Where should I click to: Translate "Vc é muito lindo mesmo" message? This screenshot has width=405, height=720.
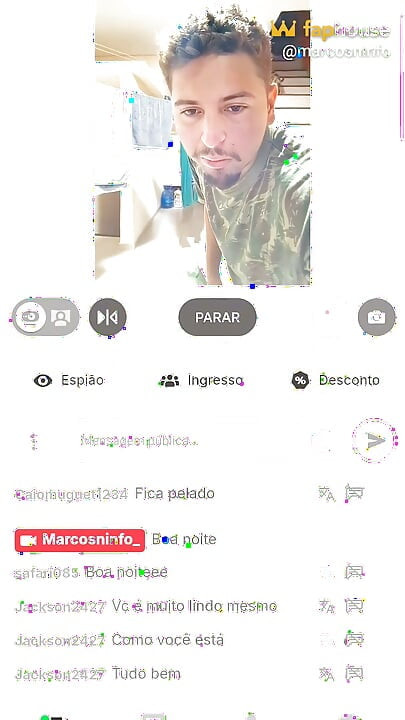click(326, 607)
